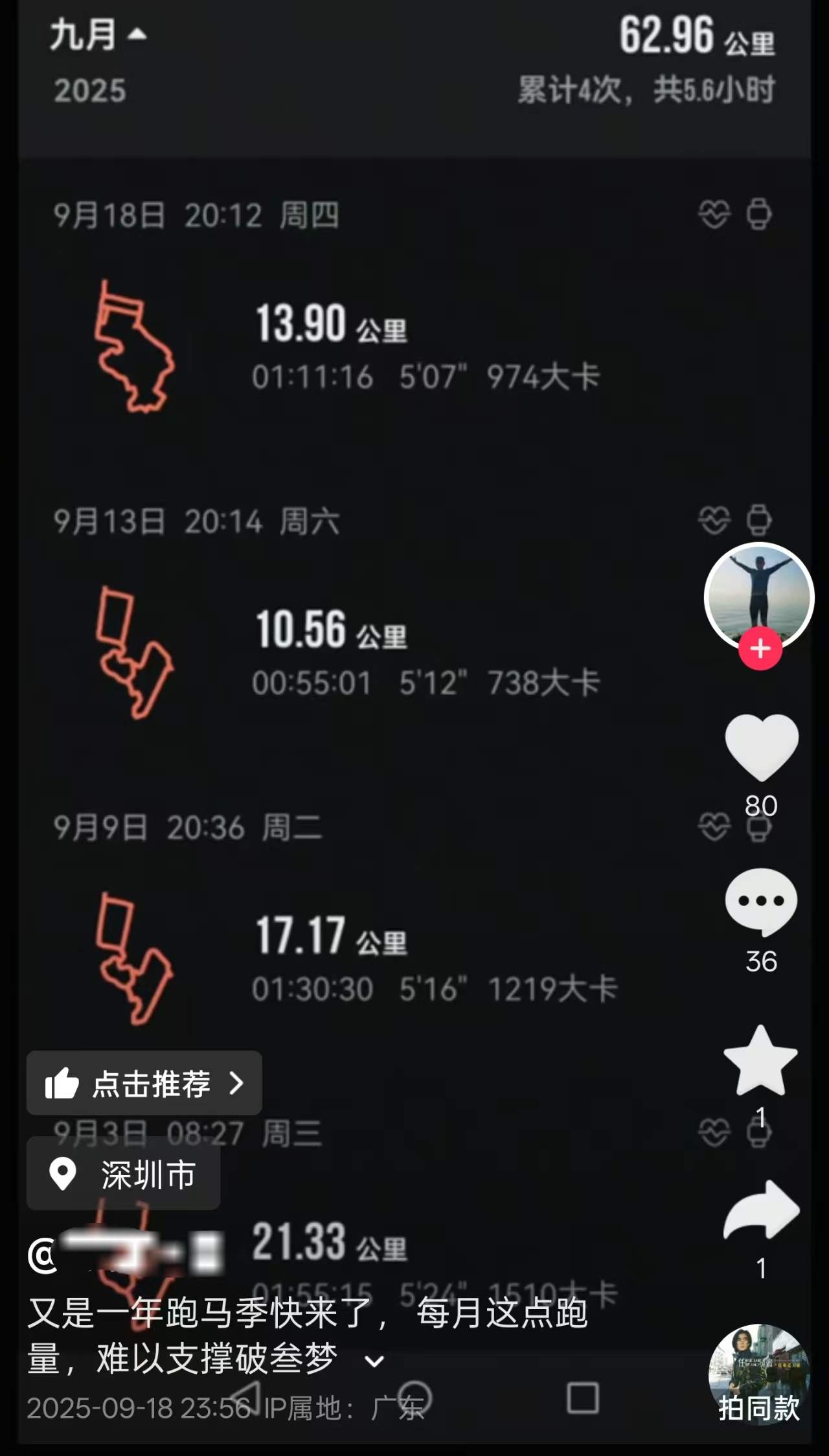Add this post to favorites with the star
Image resolution: width=829 pixels, height=1456 pixels.
[760, 1062]
